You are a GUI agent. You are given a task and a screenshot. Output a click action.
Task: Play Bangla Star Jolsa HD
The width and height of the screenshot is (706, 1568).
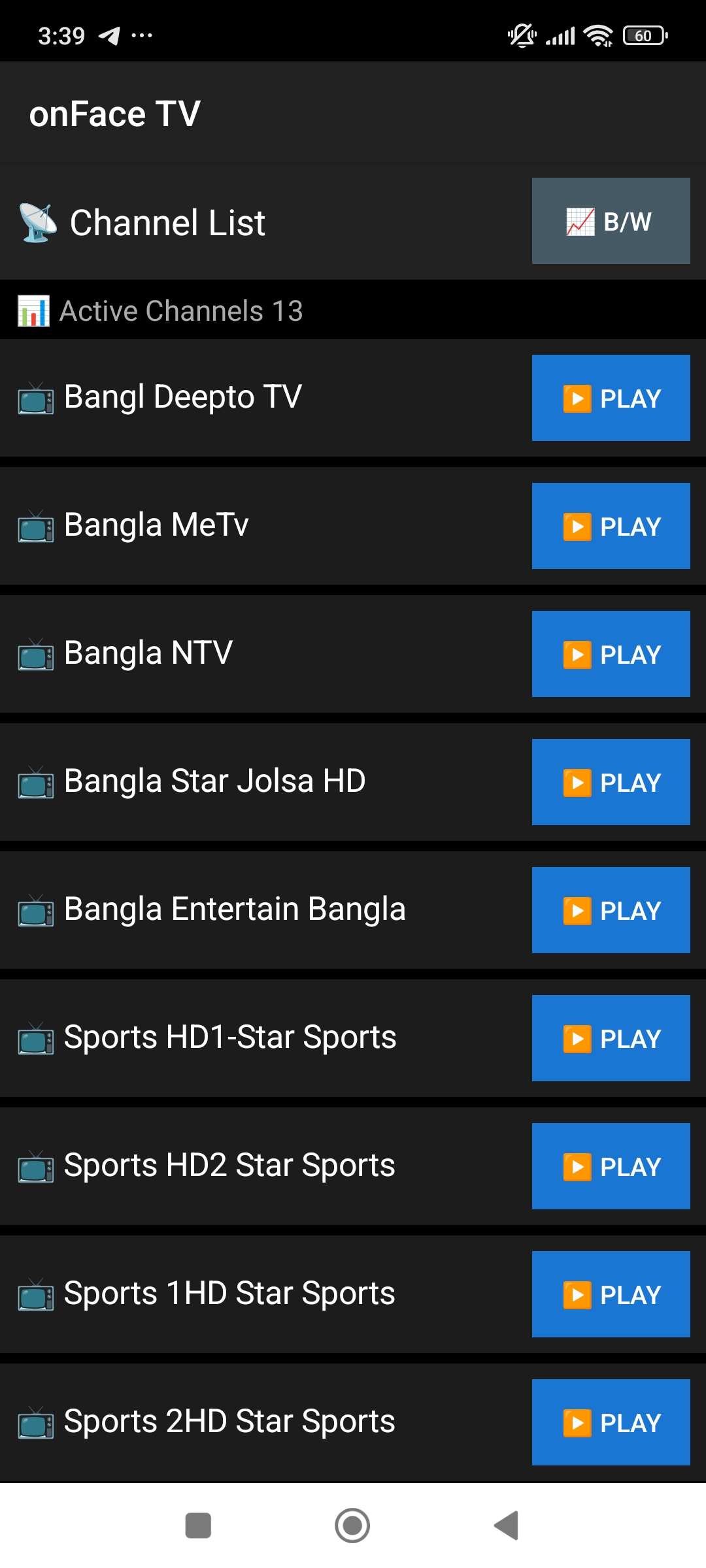tap(611, 782)
